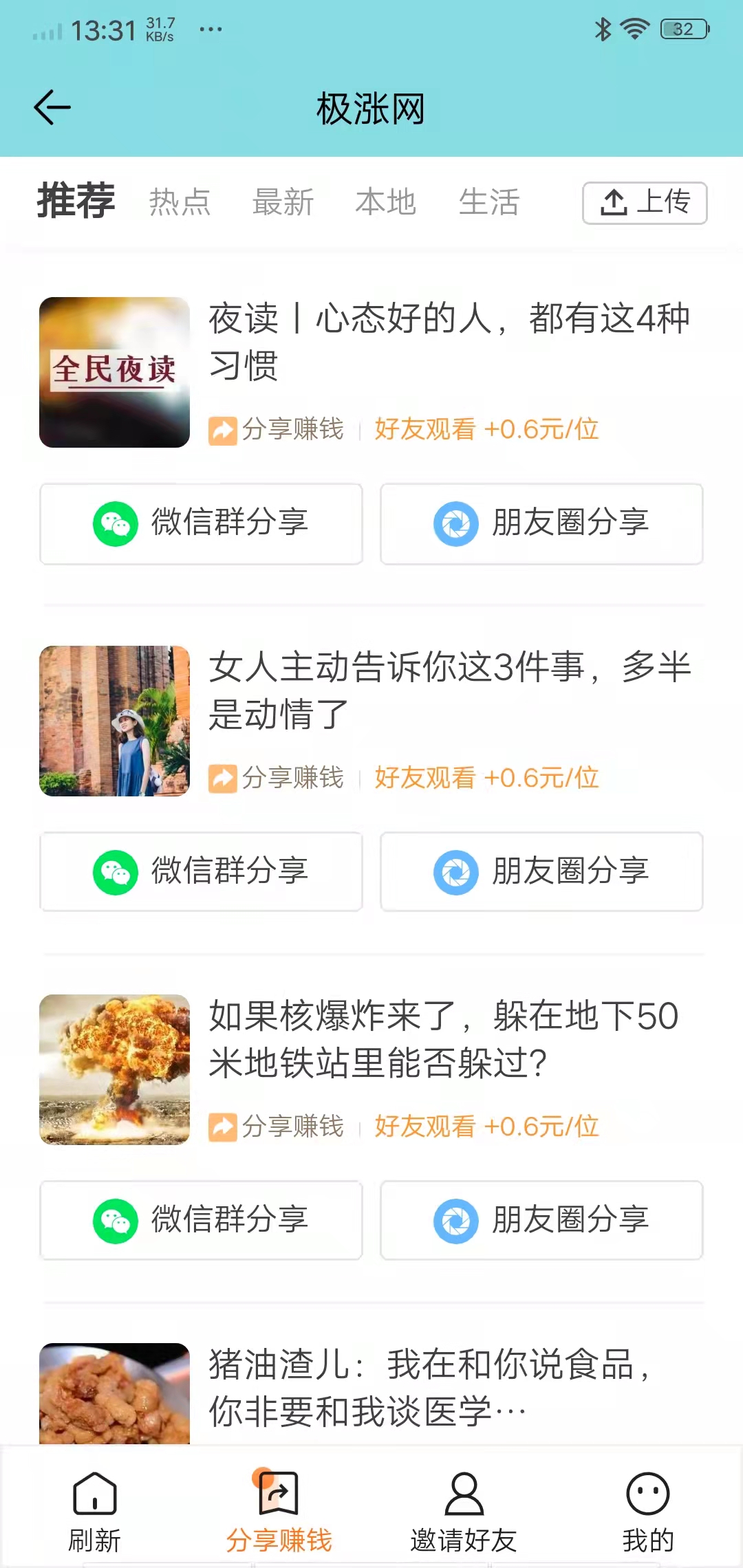Tap the upload arrow icon next to 上传
Screen dimensions: 743x1568
point(614,202)
